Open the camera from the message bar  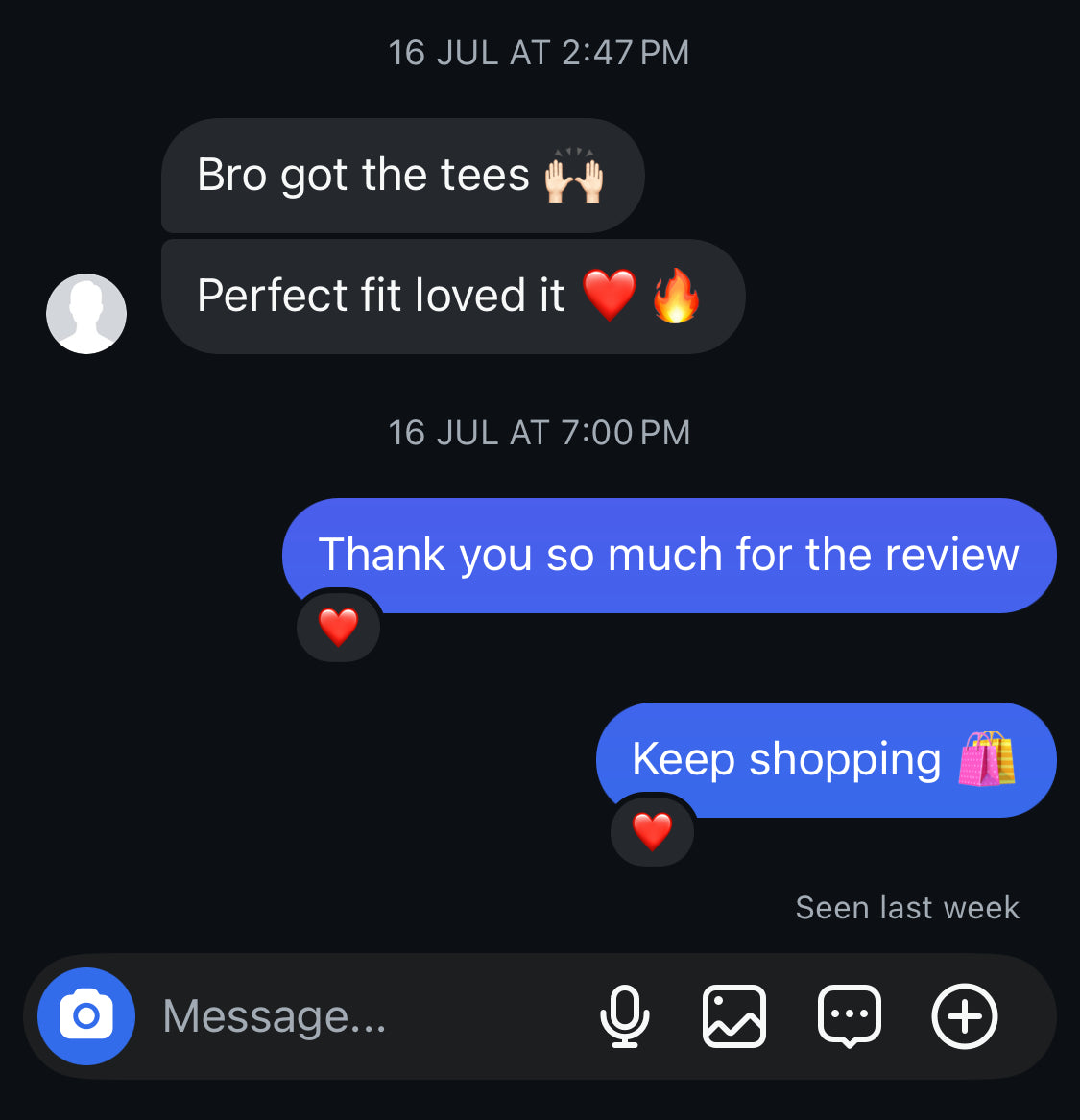[x=86, y=1015]
